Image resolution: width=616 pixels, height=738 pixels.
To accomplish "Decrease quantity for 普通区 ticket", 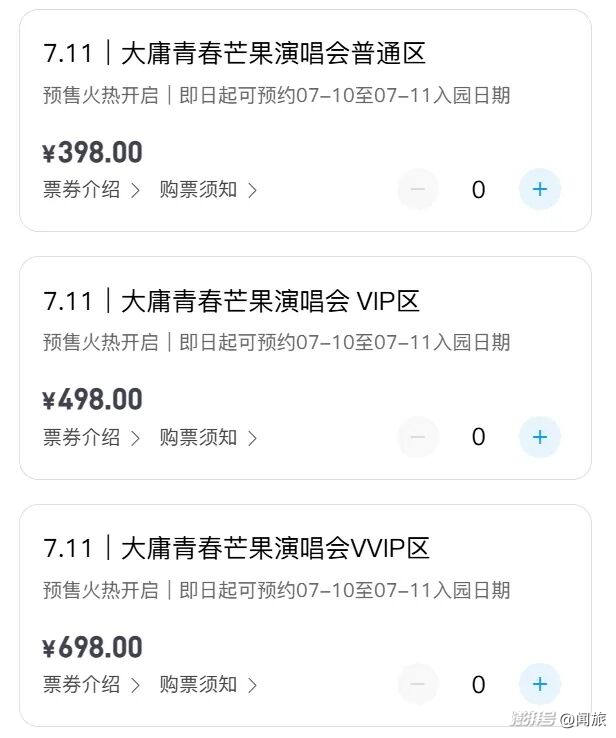I will click(x=418, y=189).
